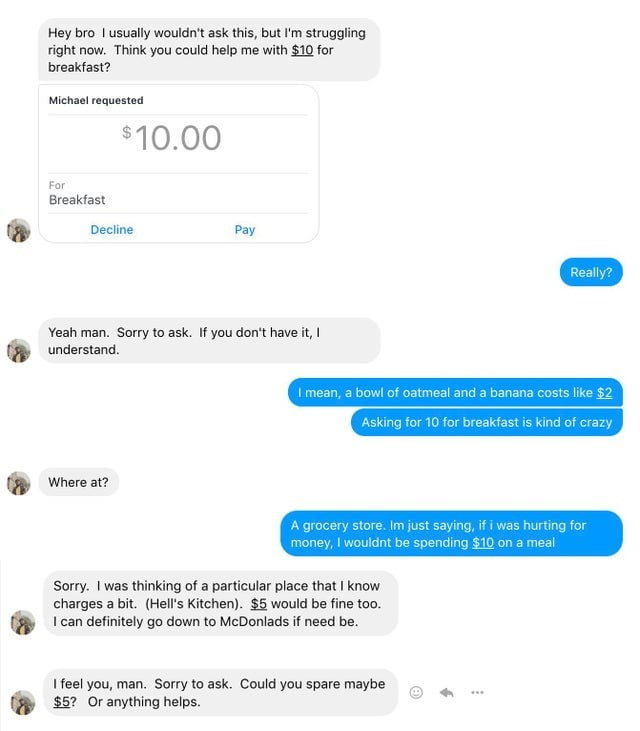Pay the $10.00 breakfast request

[245, 230]
